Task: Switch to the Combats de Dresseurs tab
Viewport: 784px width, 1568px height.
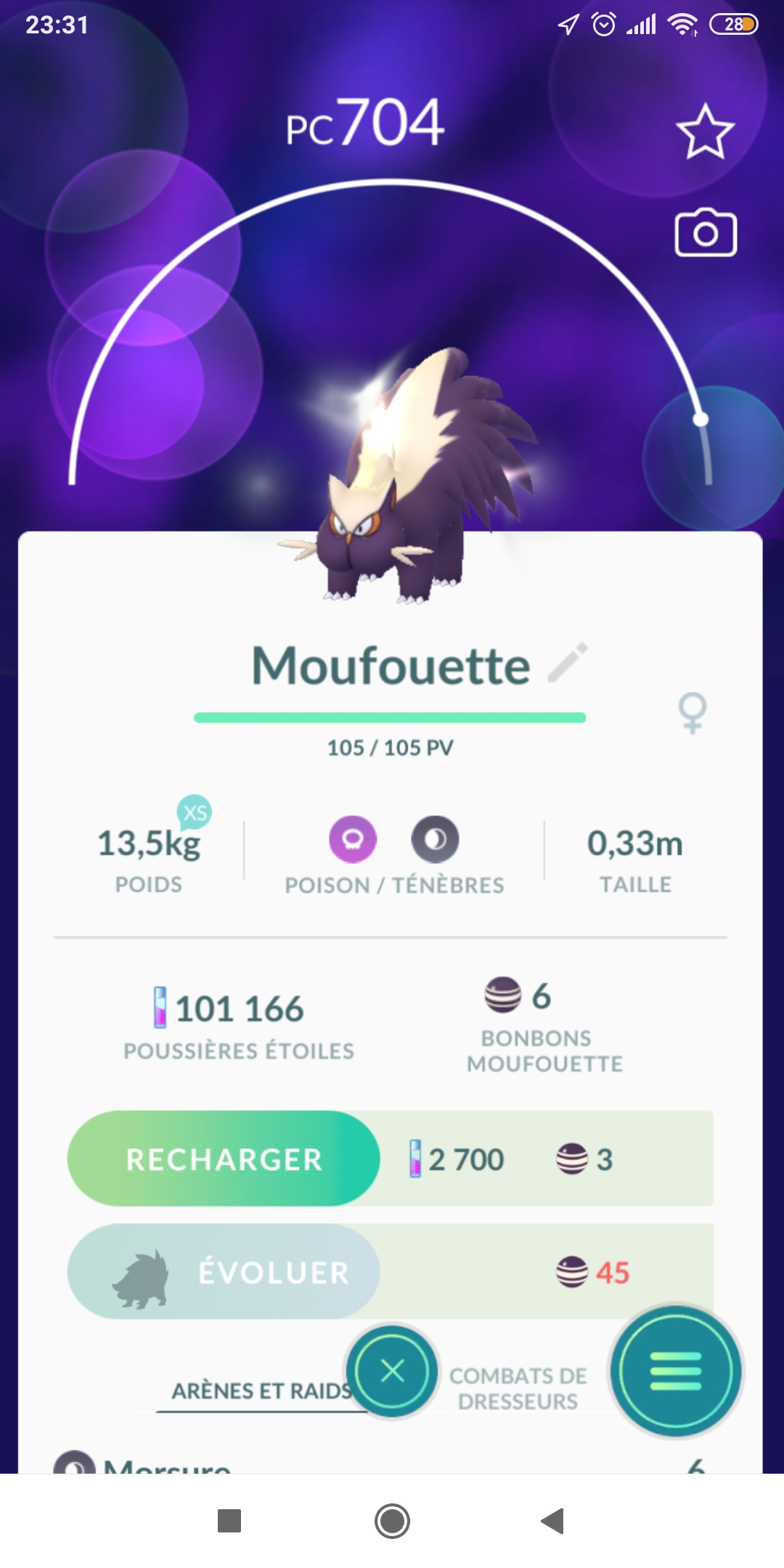Action: (x=518, y=1388)
